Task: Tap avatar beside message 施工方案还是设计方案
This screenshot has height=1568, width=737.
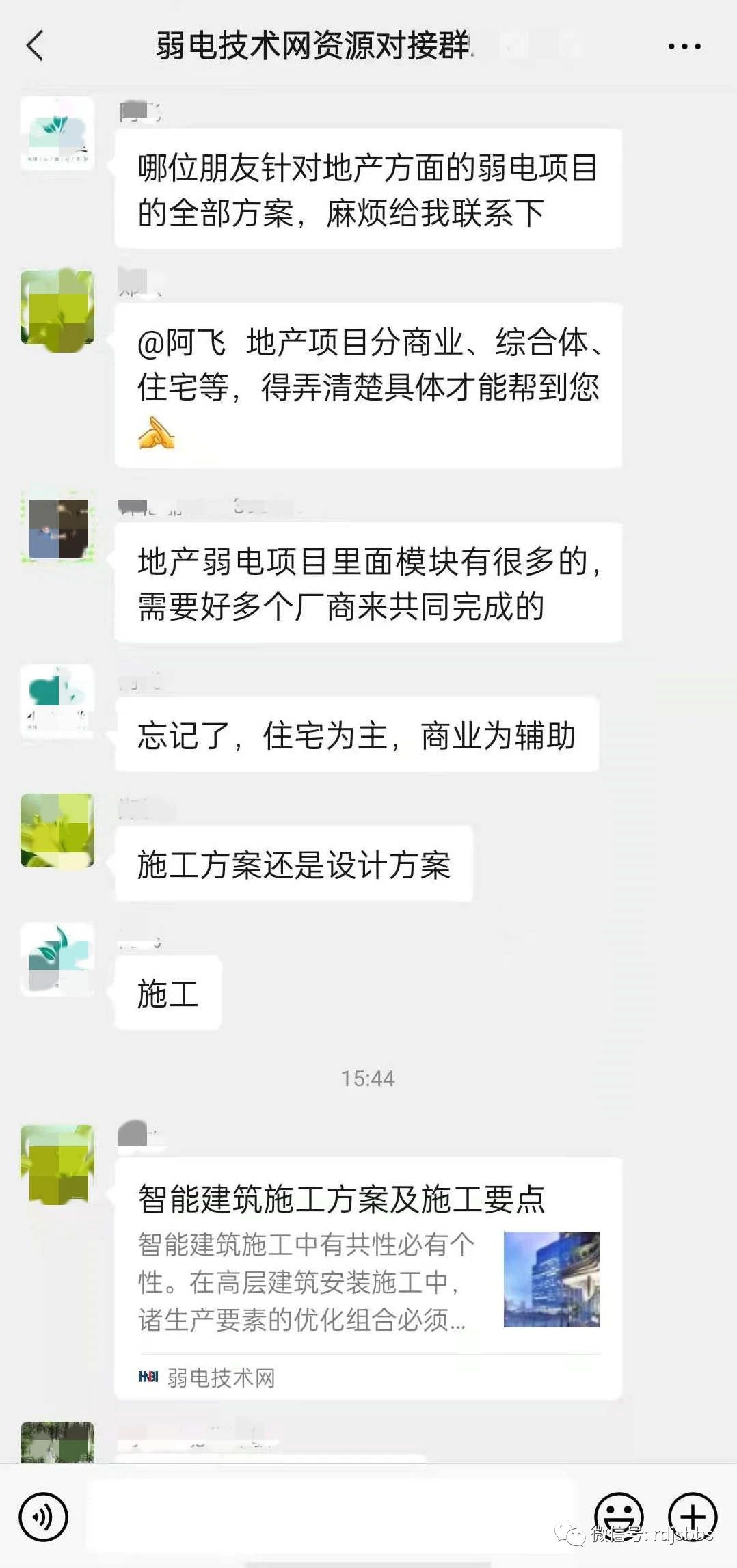Action: [x=57, y=830]
